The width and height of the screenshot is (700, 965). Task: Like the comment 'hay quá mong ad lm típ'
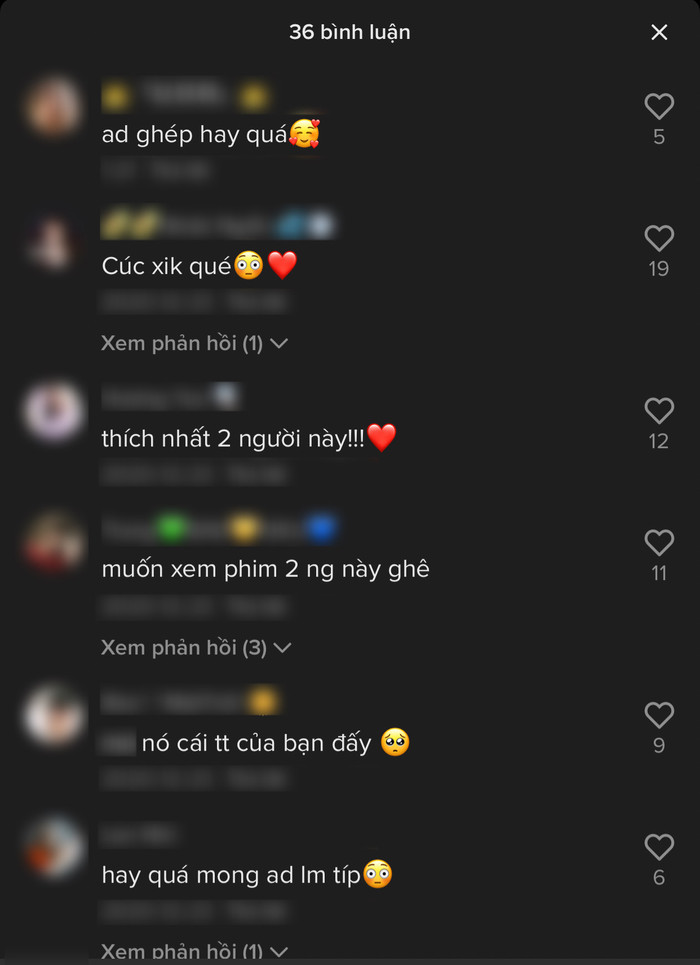[659, 848]
